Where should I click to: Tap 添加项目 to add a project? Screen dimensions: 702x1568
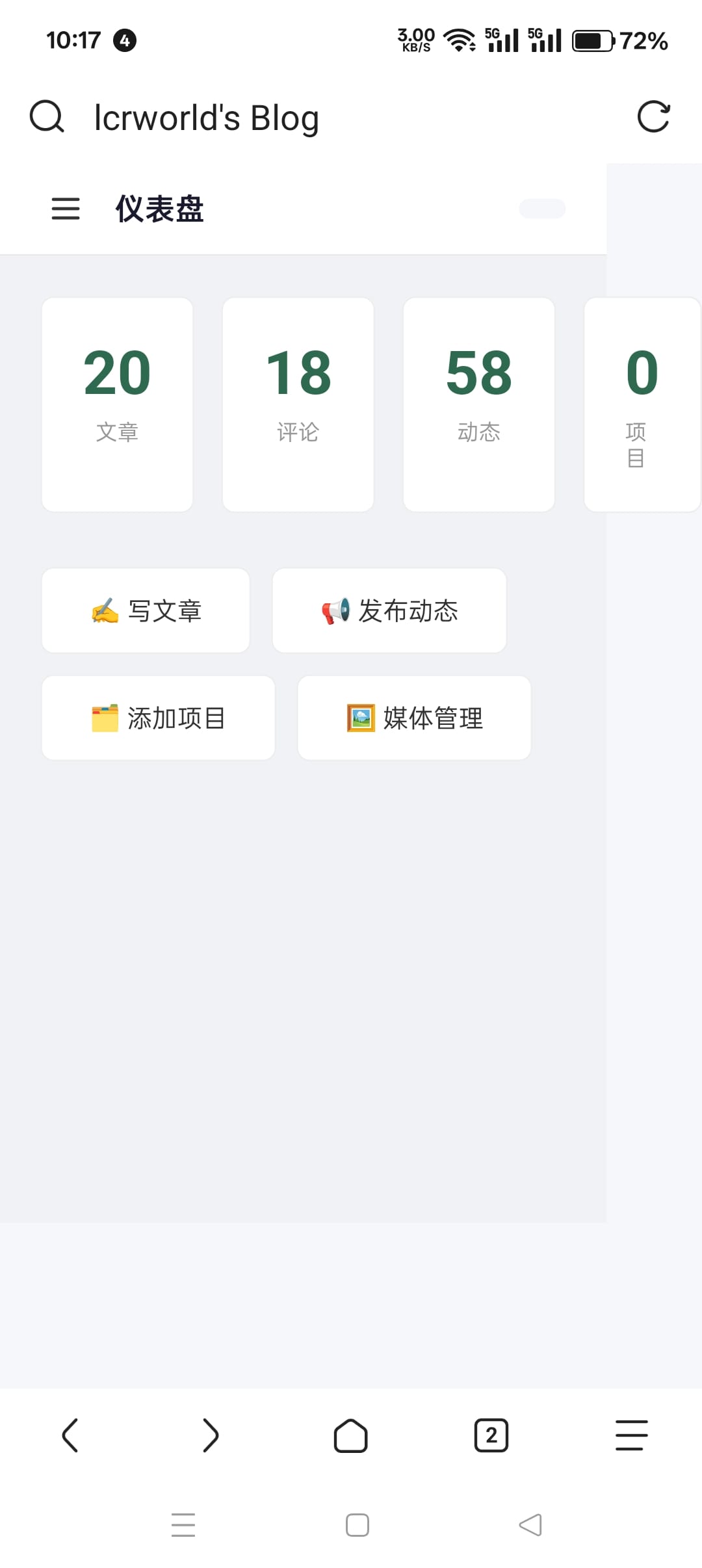tap(159, 718)
